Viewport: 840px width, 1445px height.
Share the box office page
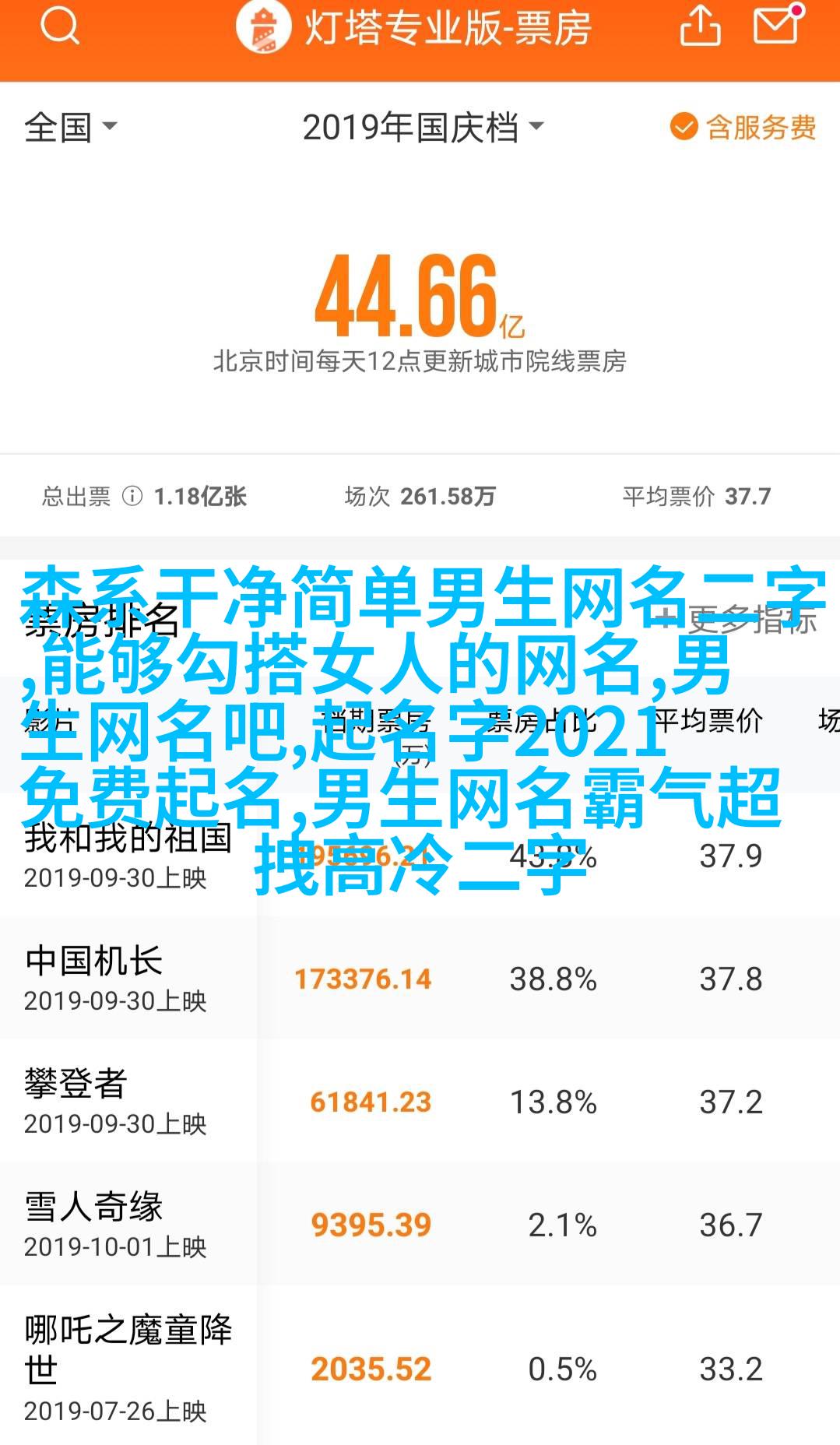coord(700,26)
